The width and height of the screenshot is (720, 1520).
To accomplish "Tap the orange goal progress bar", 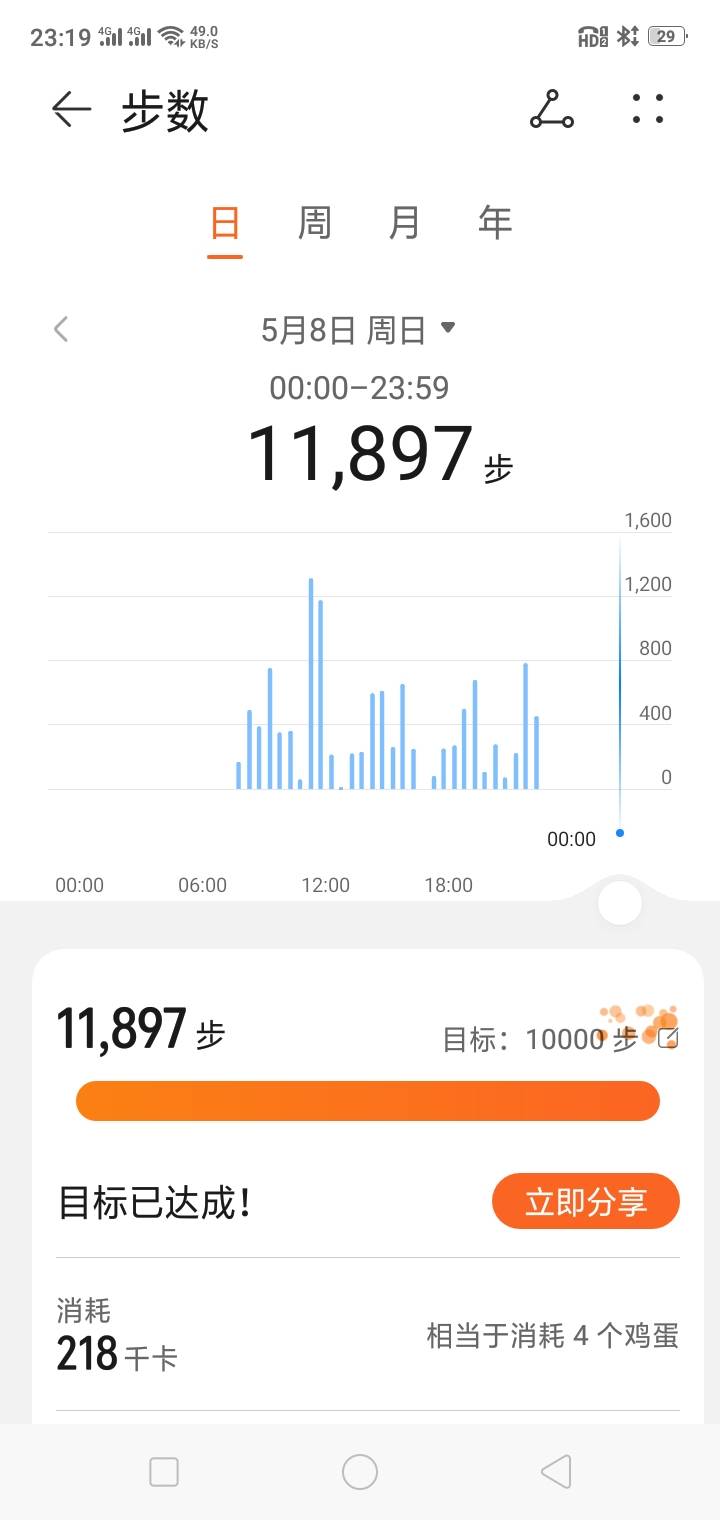I will tap(368, 1100).
